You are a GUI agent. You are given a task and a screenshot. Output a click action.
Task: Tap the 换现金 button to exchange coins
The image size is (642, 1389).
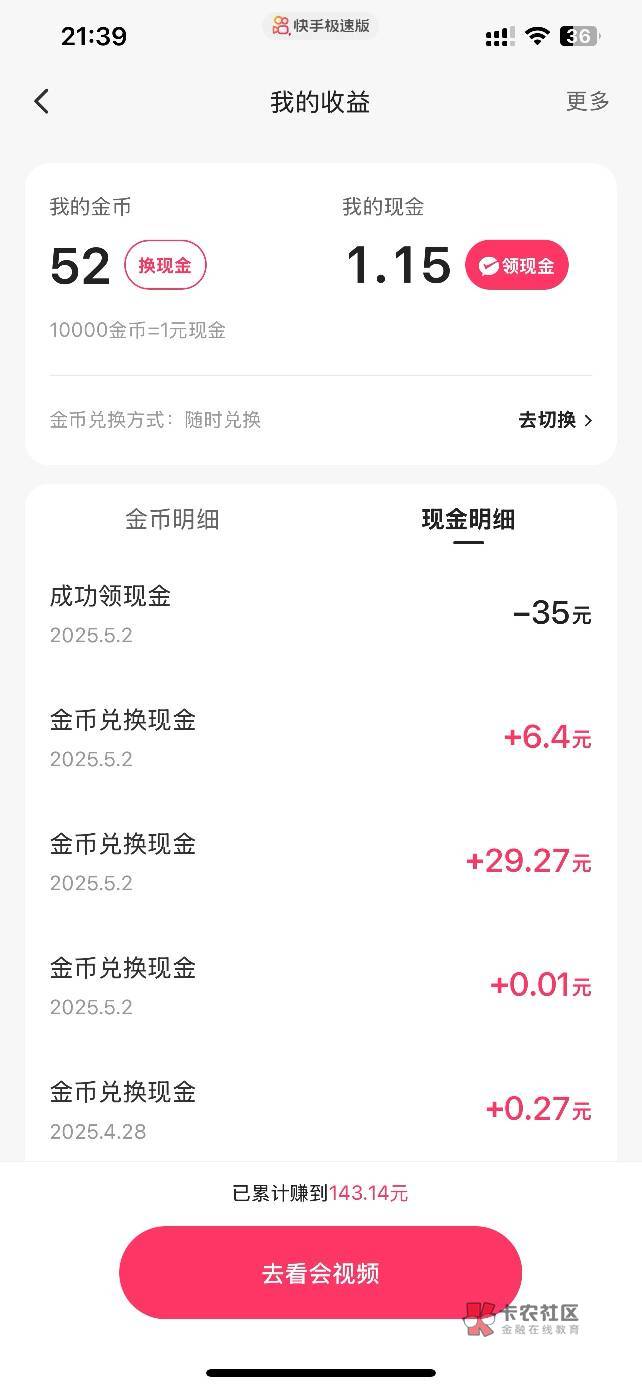[165, 266]
